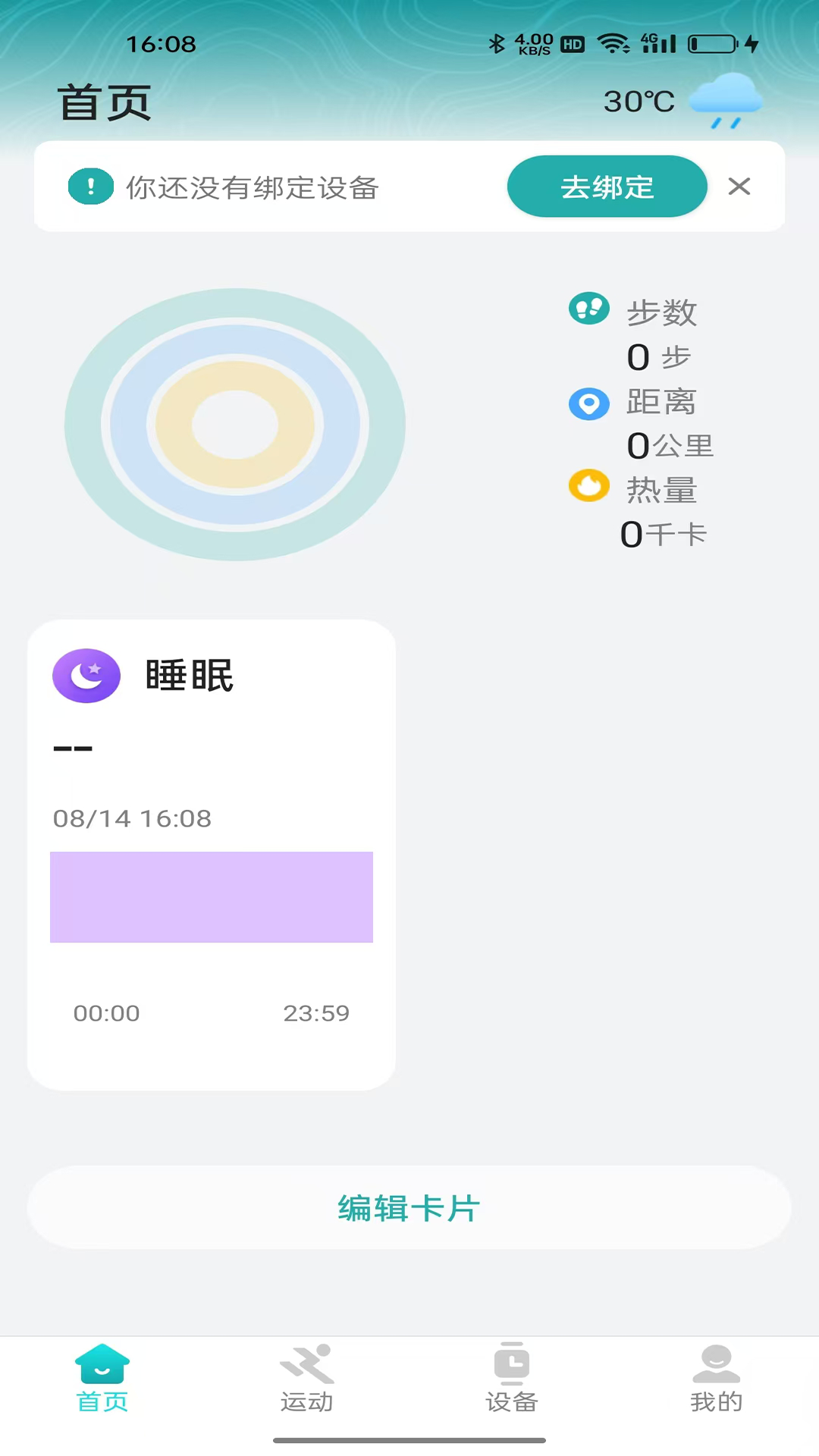Tap the sleep moon icon on the 睡眠 card
Viewport: 819px width, 1456px height.
[x=86, y=675]
